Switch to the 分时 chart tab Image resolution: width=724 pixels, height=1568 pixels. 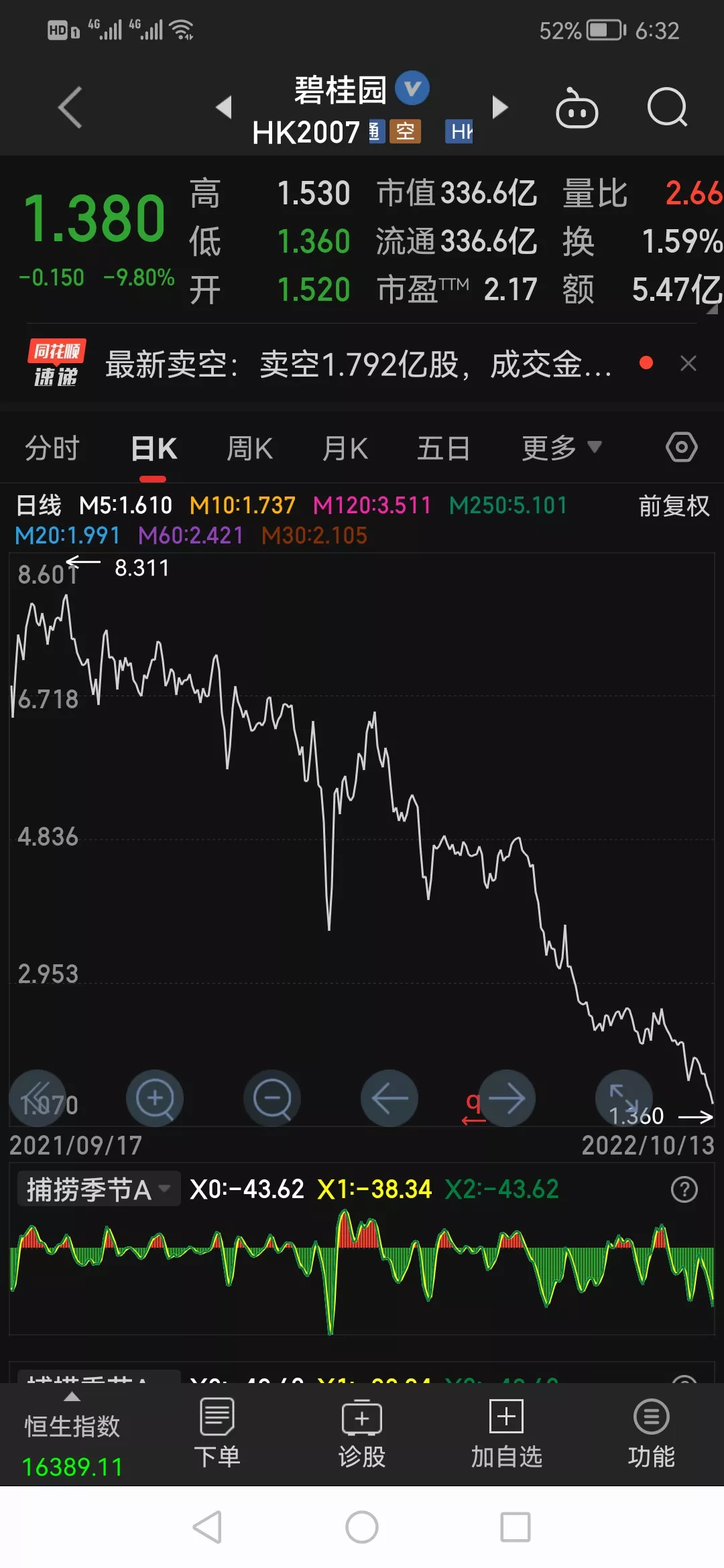[52, 448]
